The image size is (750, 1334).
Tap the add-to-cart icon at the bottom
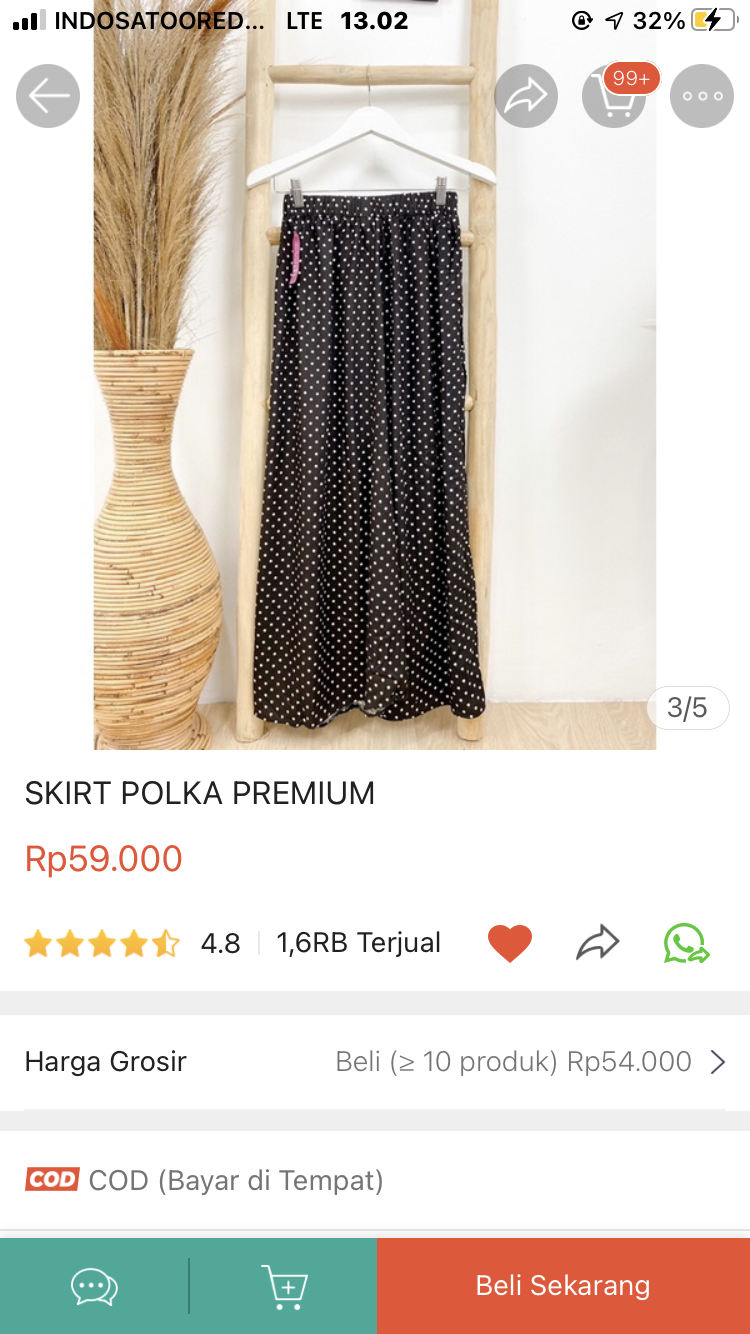tap(285, 1285)
